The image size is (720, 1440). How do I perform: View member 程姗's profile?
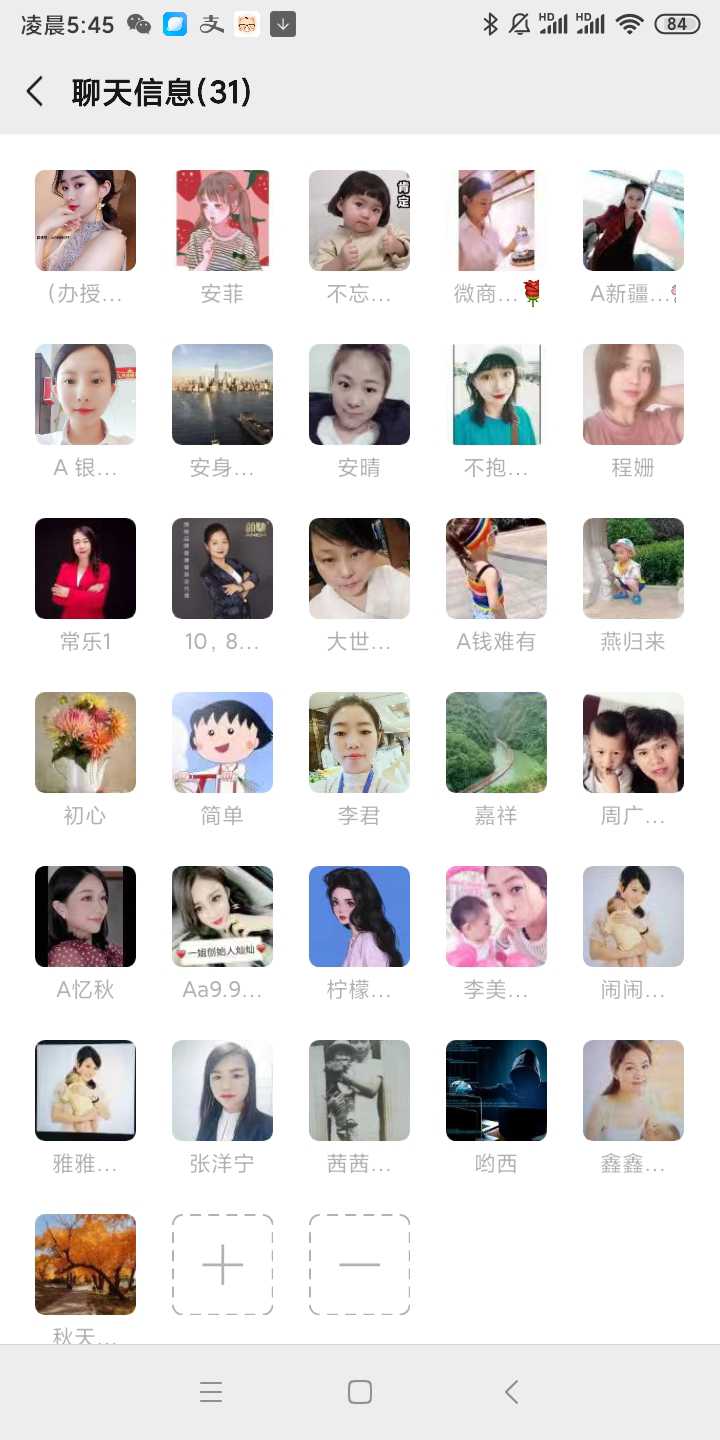633,394
